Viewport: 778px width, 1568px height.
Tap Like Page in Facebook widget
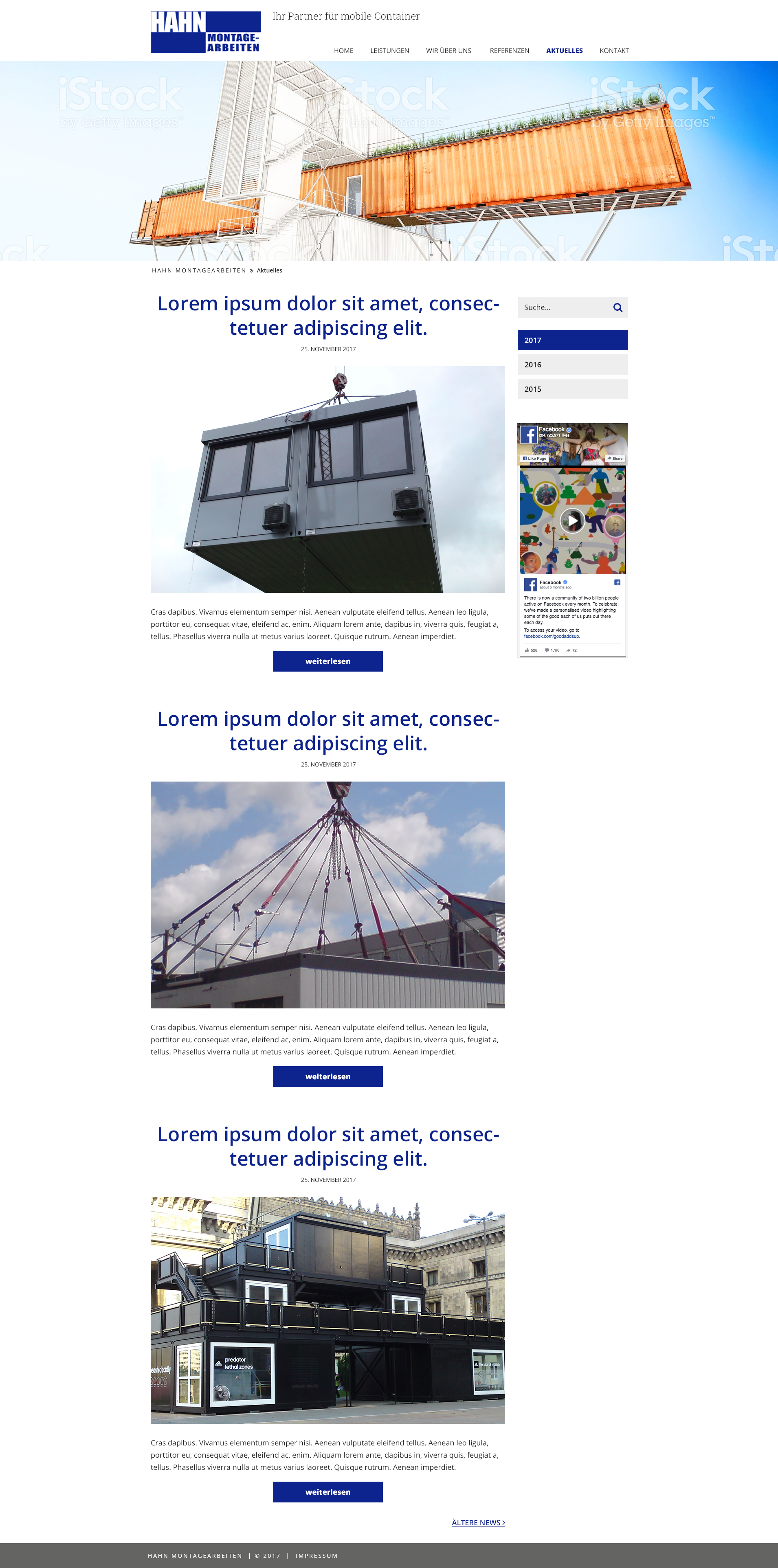(x=534, y=458)
